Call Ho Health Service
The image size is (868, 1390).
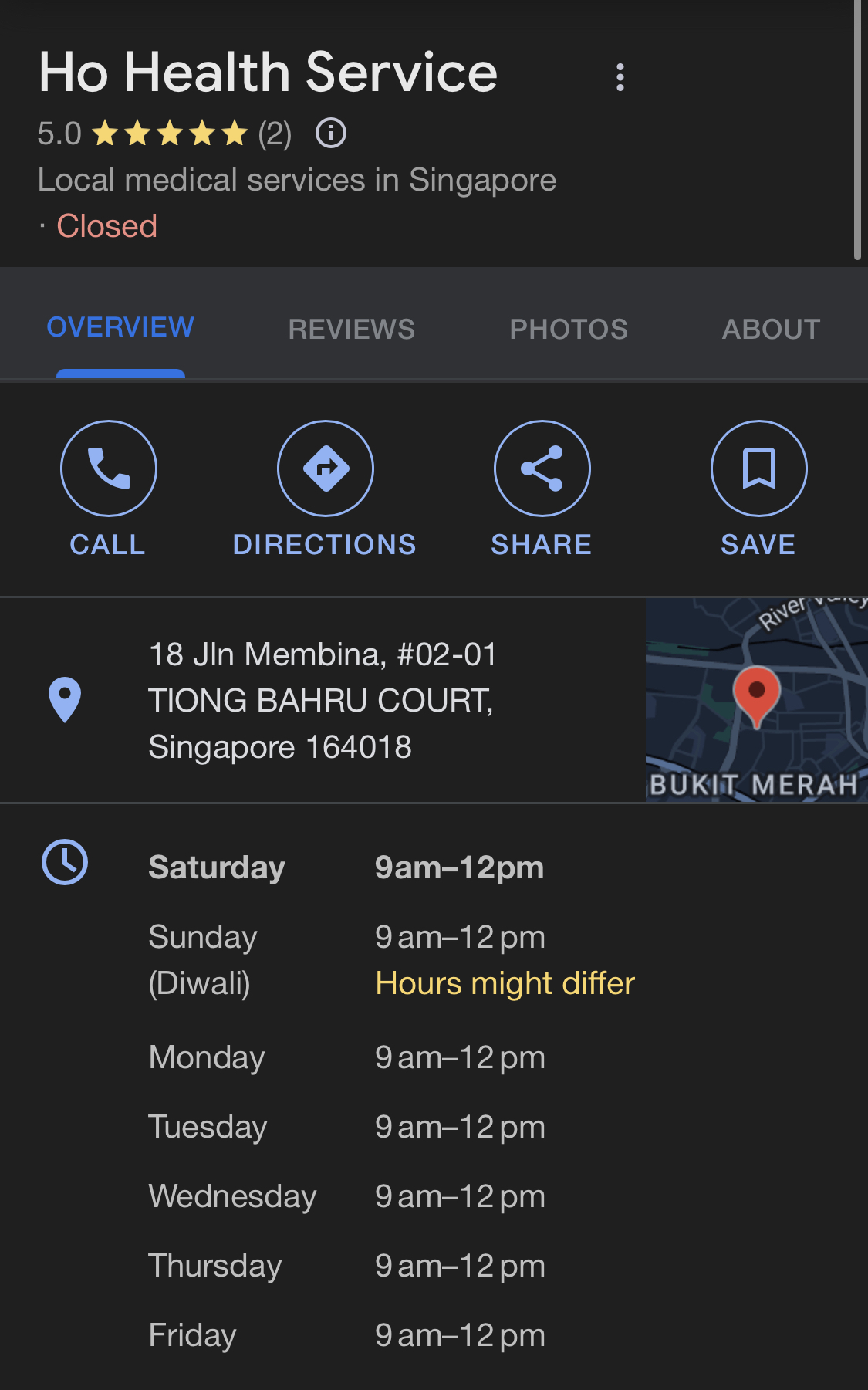pyautogui.click(x=109, y=468)
